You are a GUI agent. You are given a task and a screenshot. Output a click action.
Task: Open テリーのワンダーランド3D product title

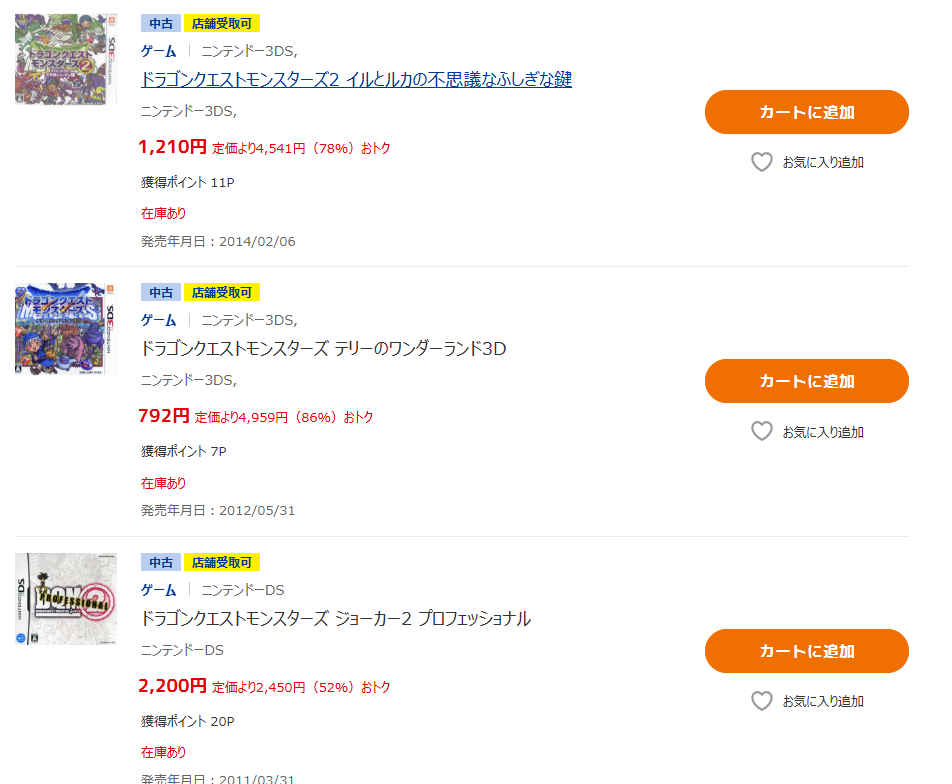click(x=323, y=348)
